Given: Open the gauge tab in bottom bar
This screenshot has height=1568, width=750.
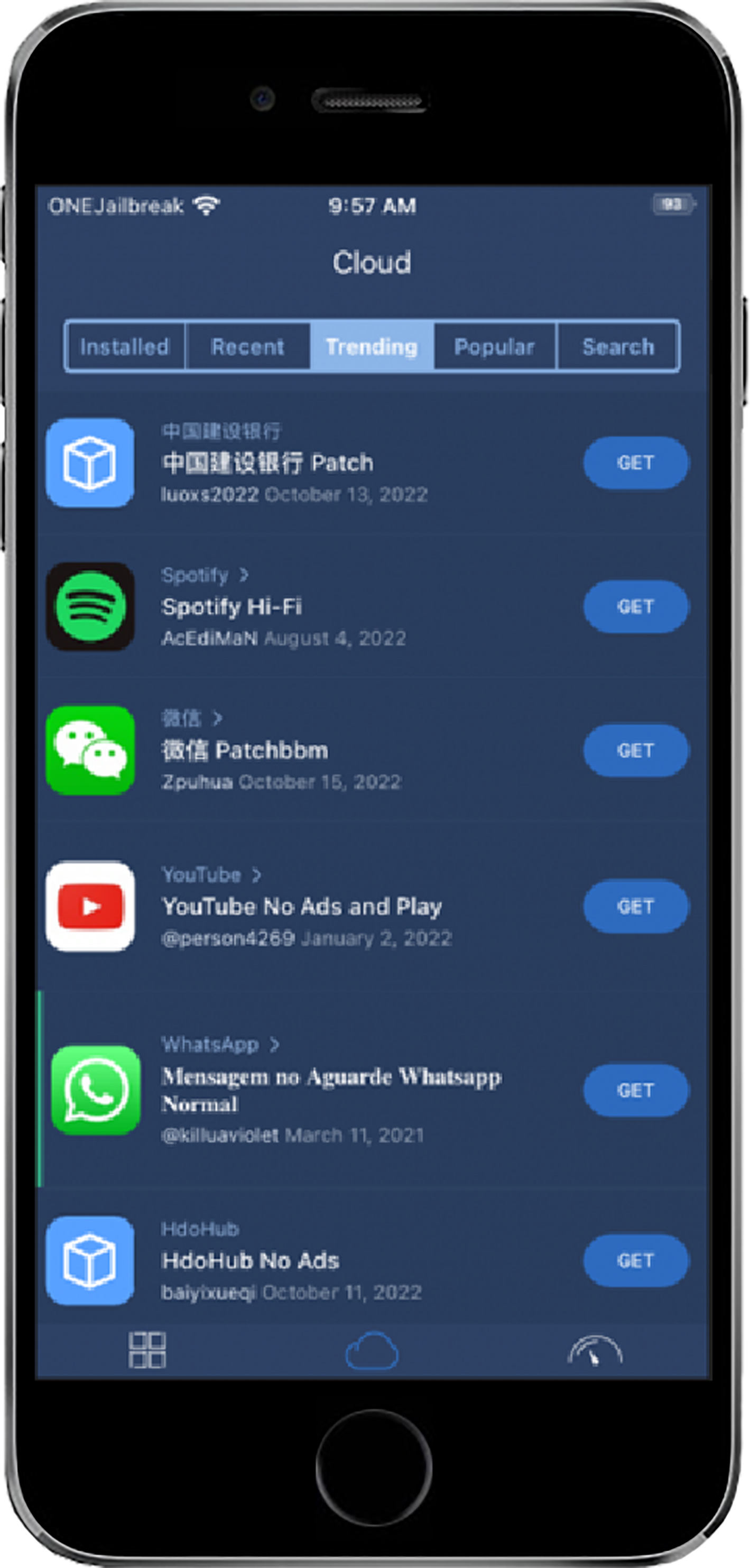Looking at the screenshot, I should coord(595,1350).
